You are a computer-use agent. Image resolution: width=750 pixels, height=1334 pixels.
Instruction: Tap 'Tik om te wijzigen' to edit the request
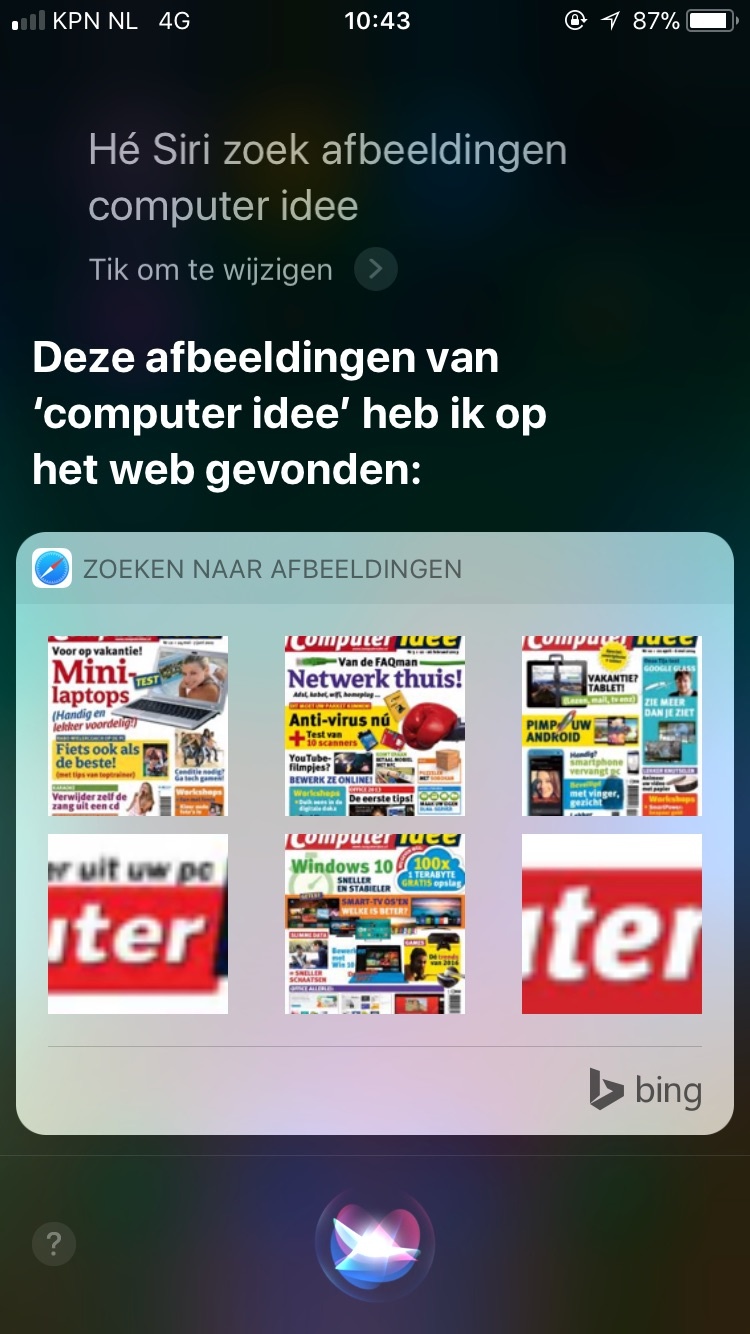[242, 270]
